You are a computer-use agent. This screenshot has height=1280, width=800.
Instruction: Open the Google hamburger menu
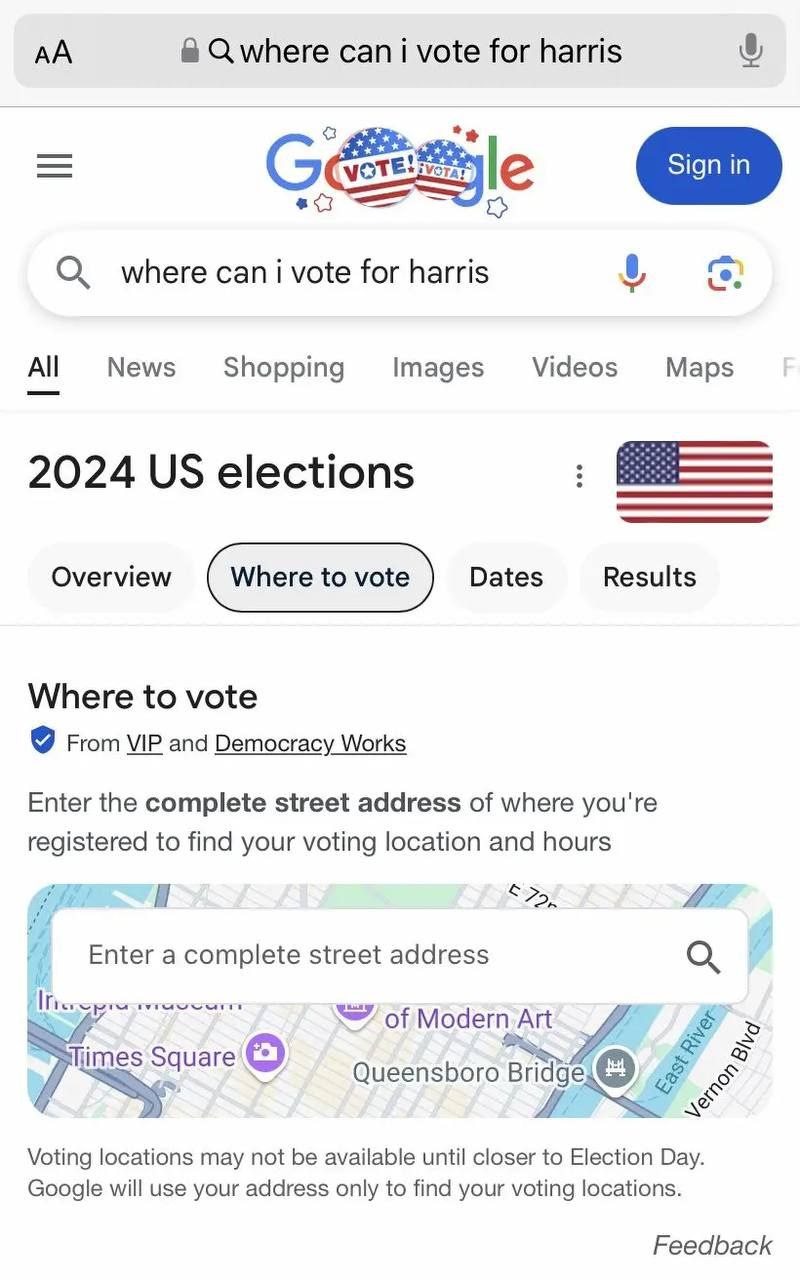pos(54,166)
